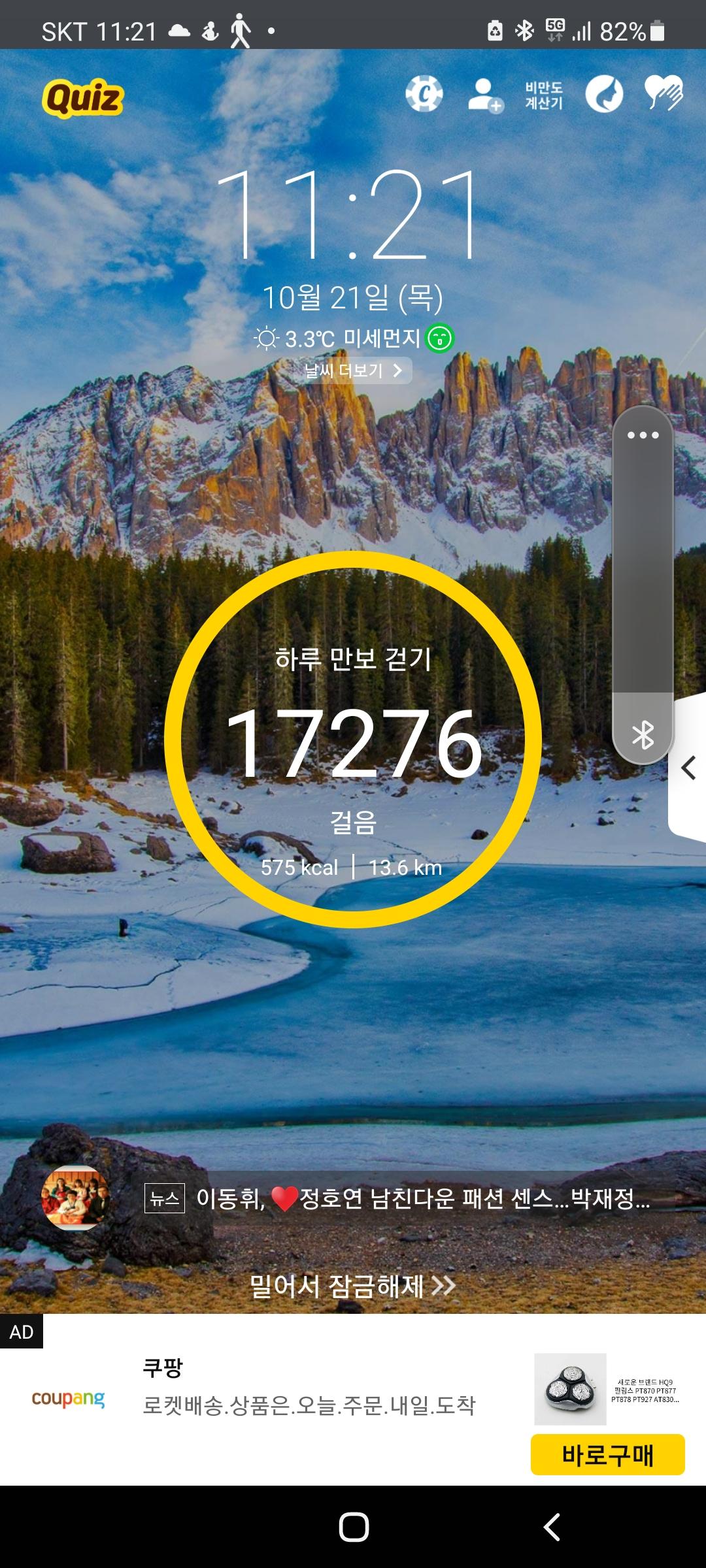
Task: Read the 이동휘 news headline
Action: coord(422,1199)
